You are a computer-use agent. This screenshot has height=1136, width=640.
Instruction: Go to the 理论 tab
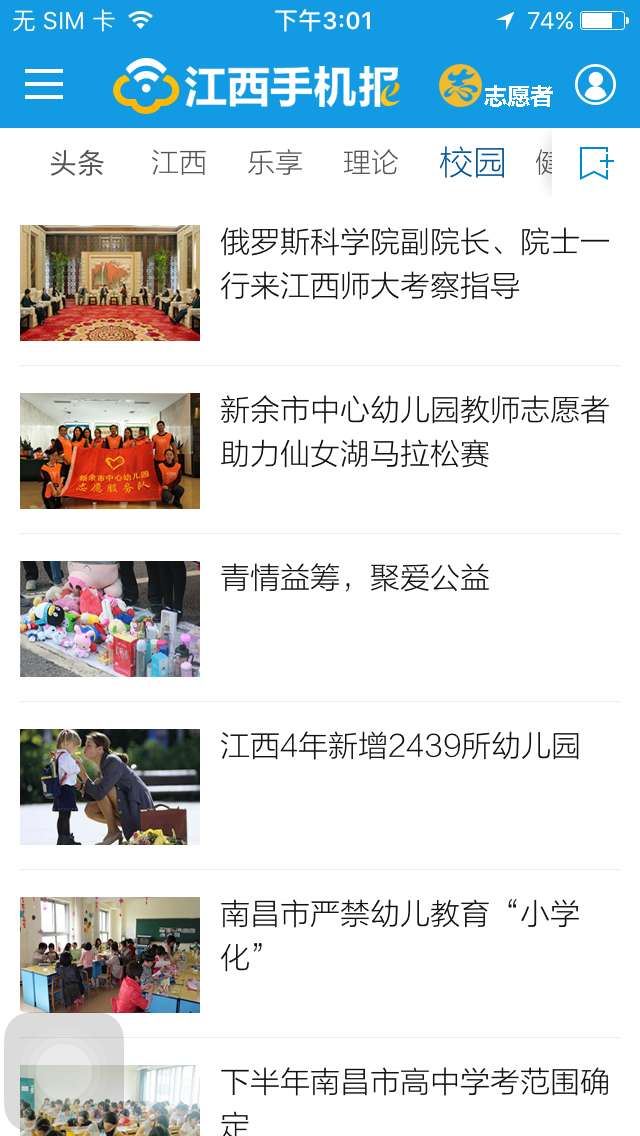tap(371, 163)
